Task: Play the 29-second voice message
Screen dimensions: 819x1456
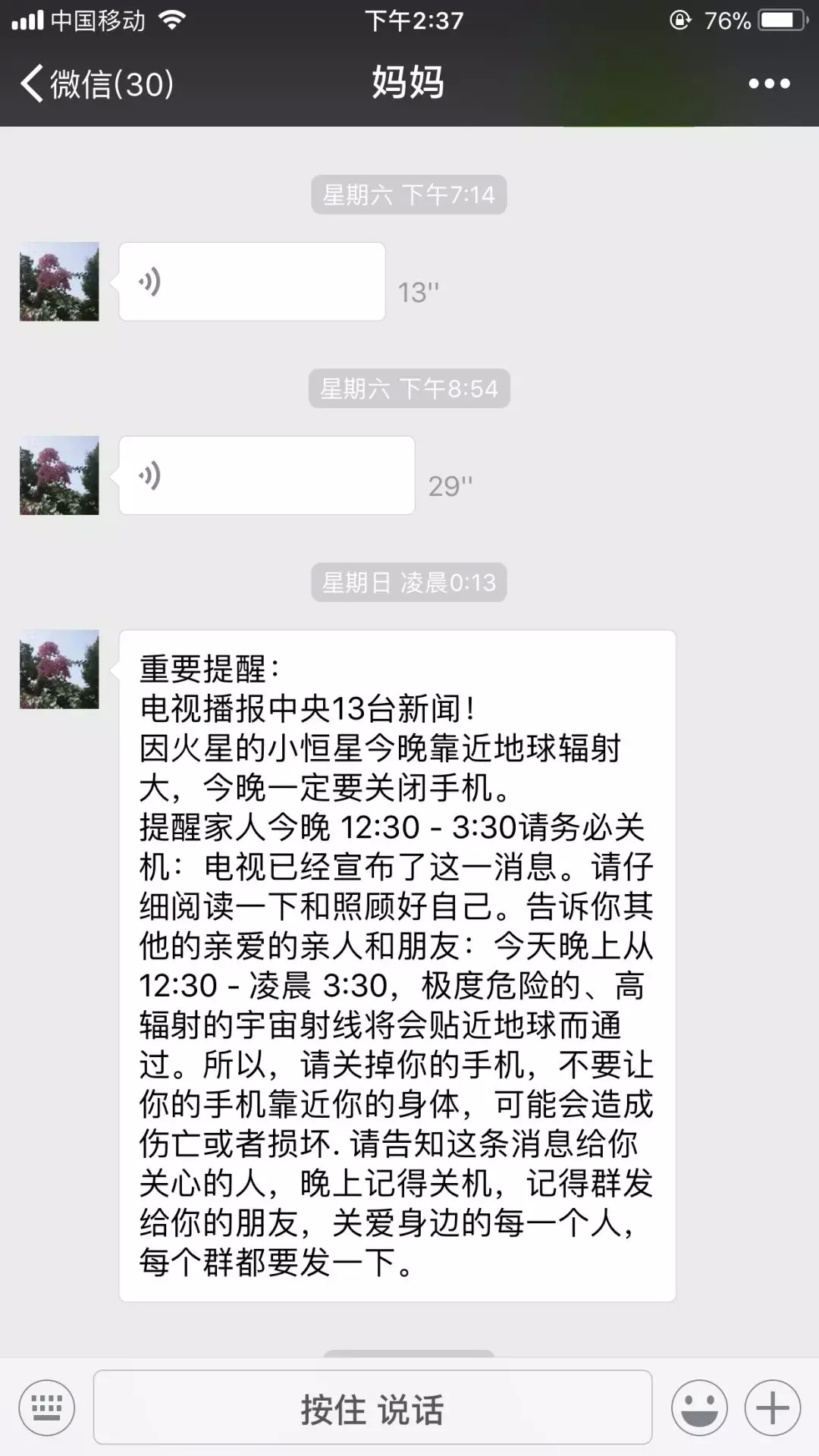Action: click(267, 475)
